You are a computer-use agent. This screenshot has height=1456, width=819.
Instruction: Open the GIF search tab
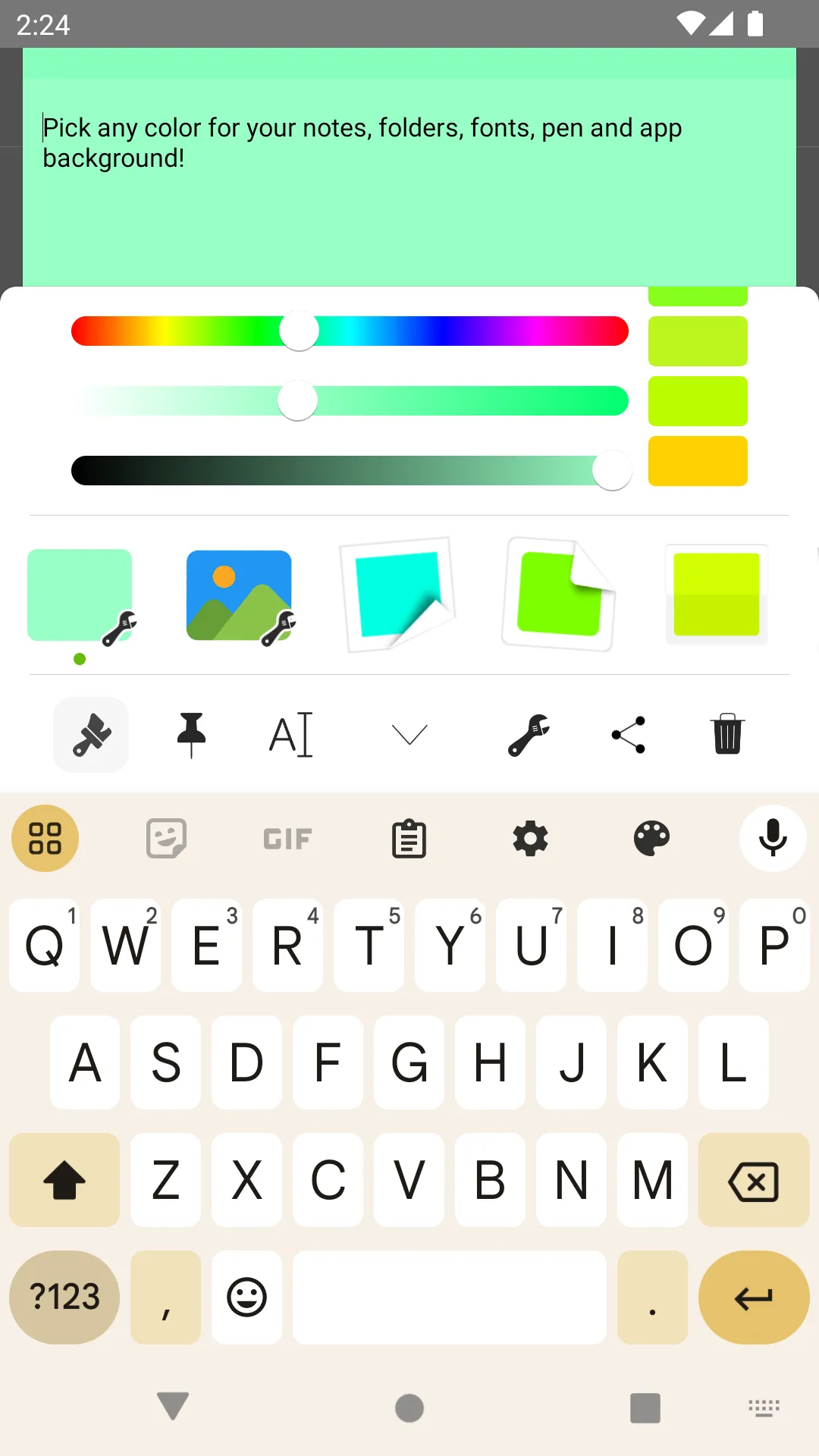[x=287, y=838]
